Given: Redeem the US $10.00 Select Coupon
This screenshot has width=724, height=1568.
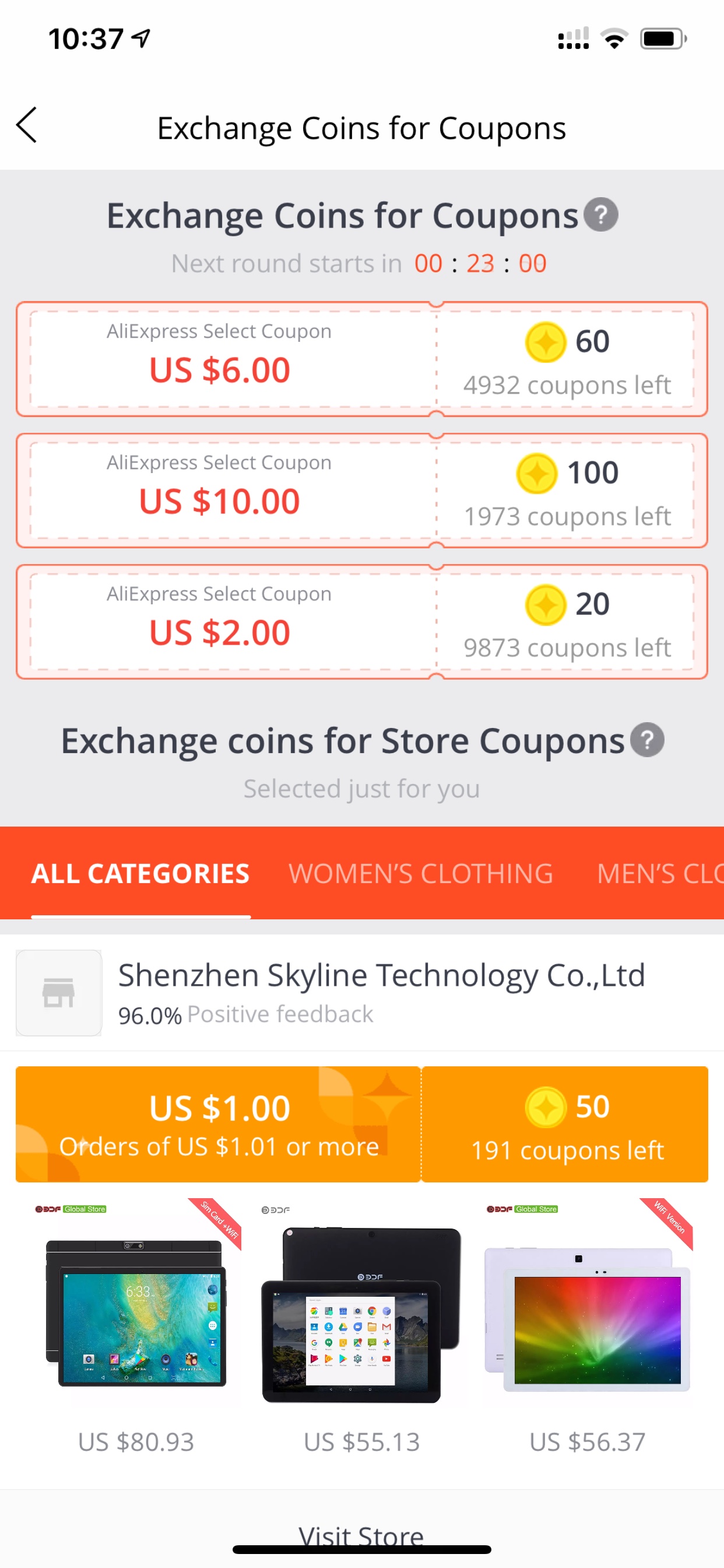Looking at the screenshot, I should click(x=362, y=491).
